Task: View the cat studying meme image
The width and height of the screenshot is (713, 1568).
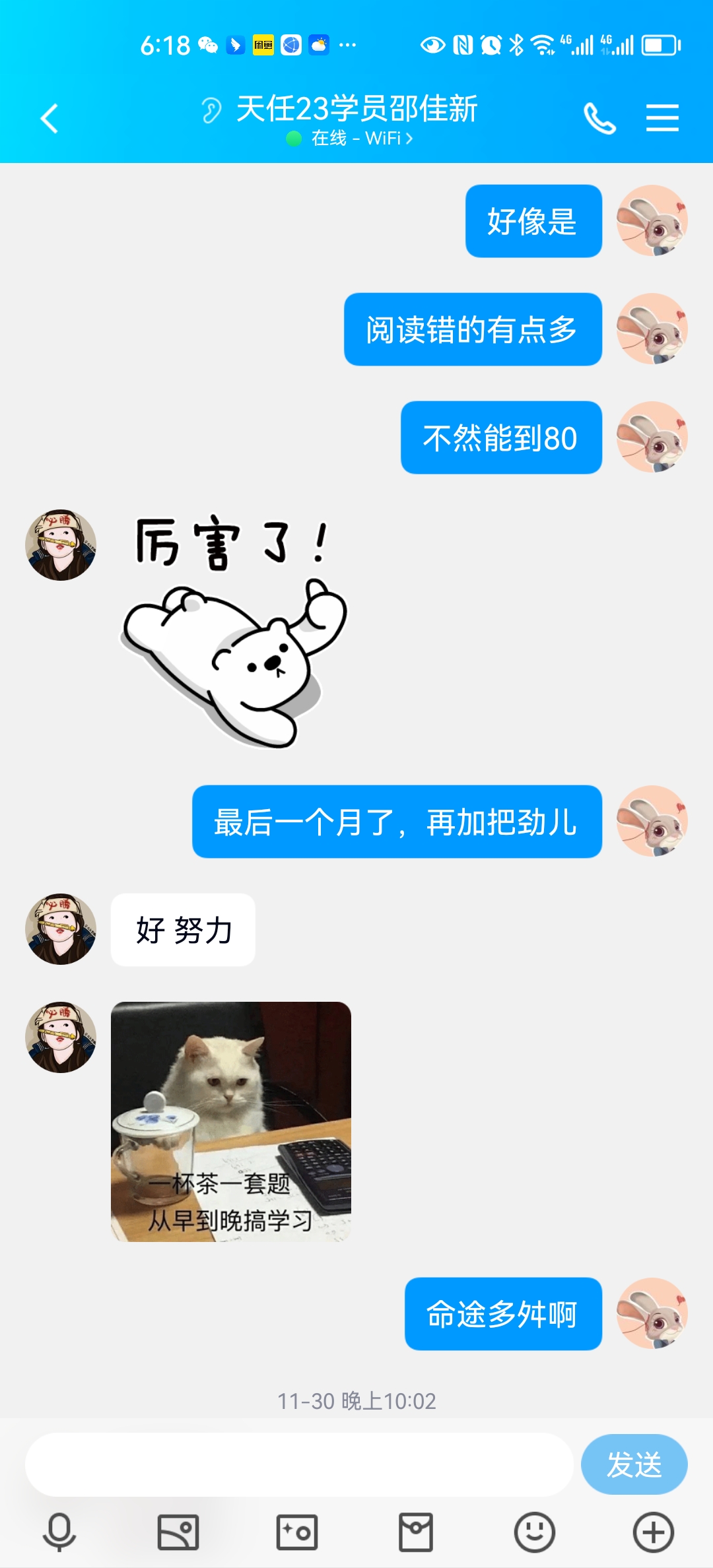Action: 231,1121
